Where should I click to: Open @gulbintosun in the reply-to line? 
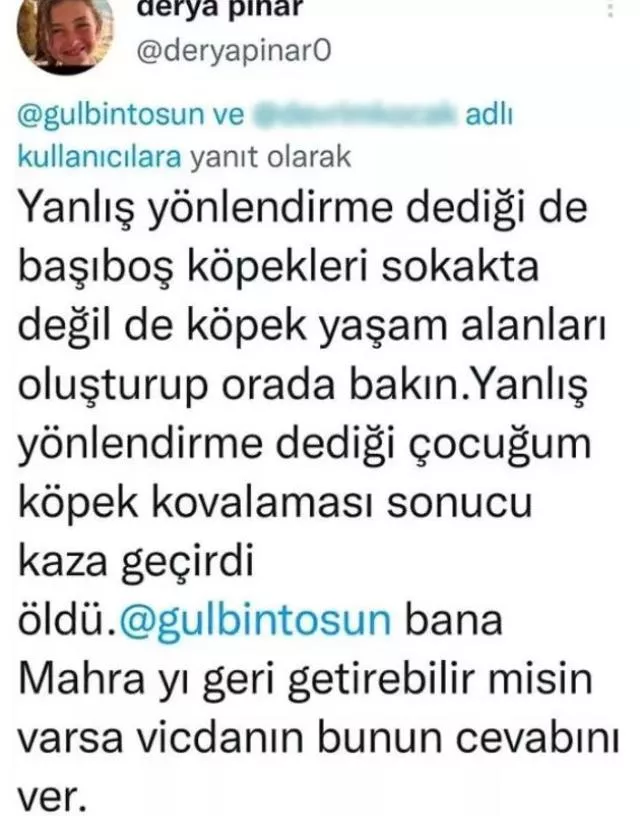coord(115,116)
